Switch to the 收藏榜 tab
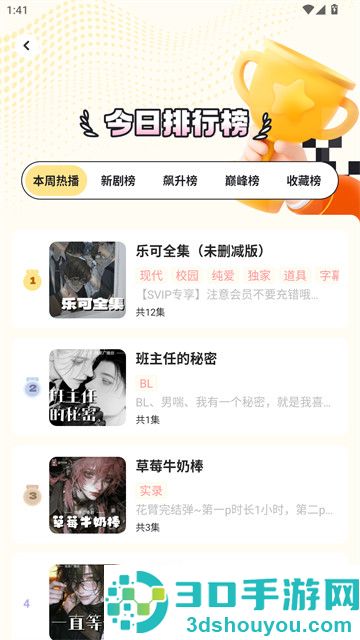This screenshot has height=640, width=360. (304, 181)
